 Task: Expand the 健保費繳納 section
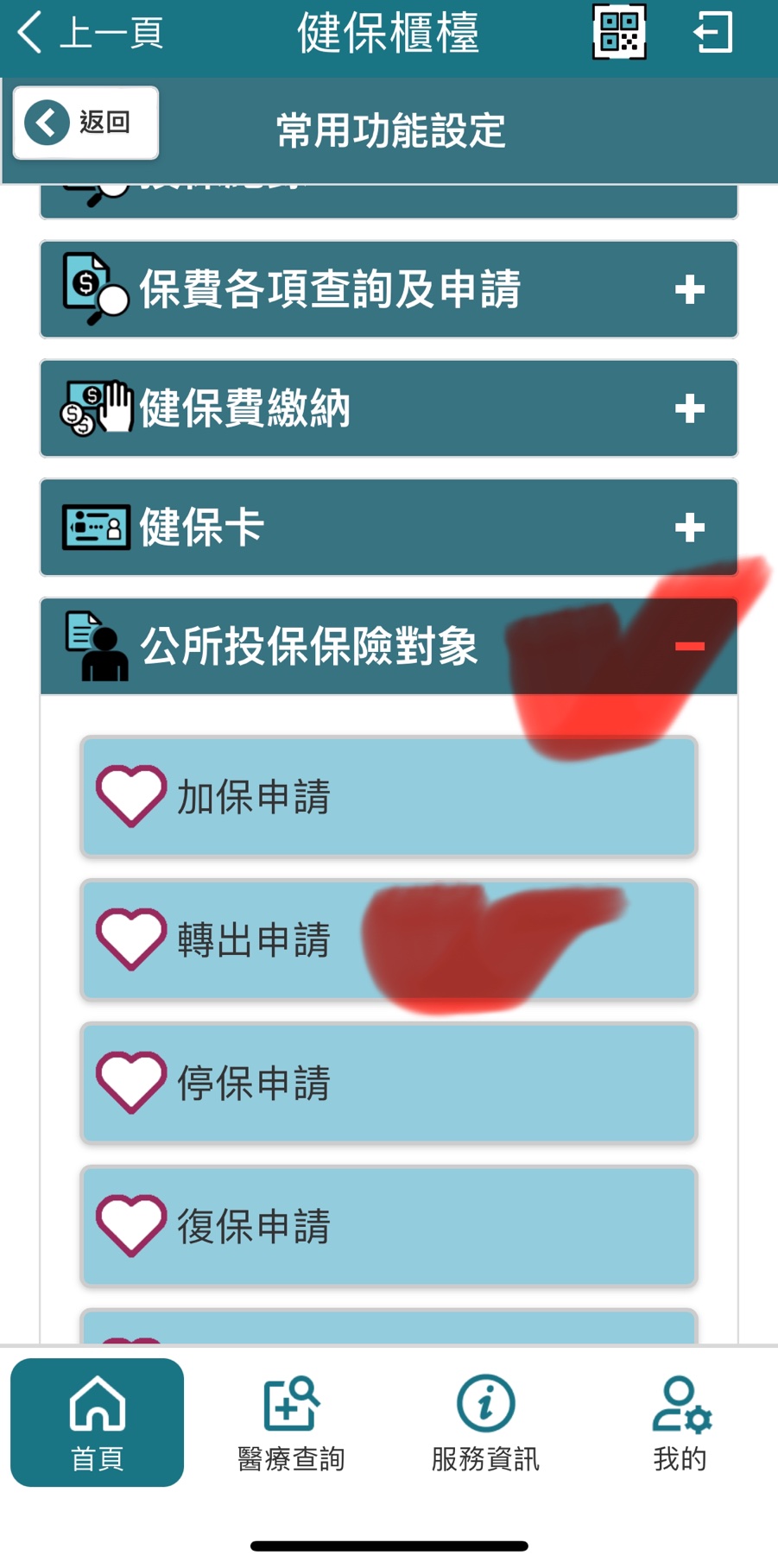click(689, 408)
